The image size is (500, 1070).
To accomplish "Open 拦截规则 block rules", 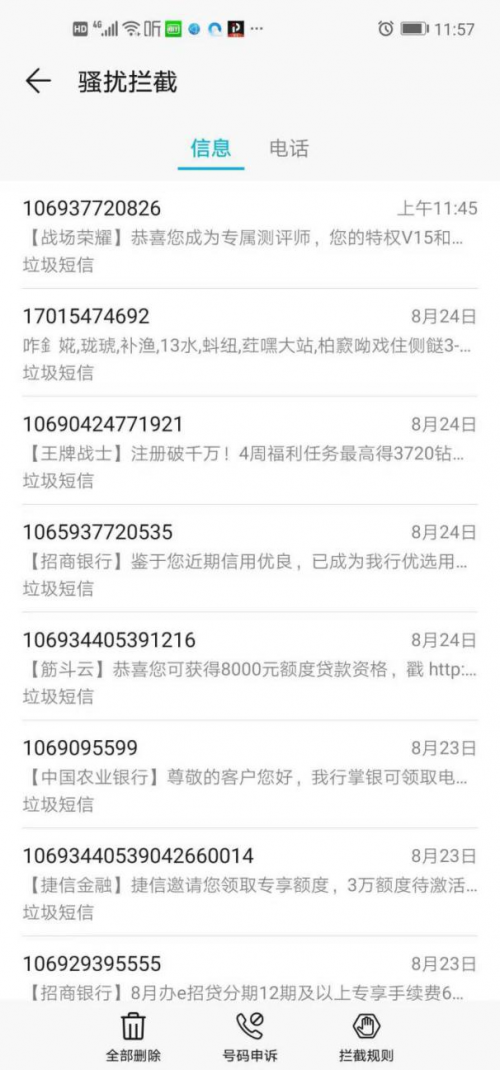I will pyautogui.click(x=366, y=1037).
